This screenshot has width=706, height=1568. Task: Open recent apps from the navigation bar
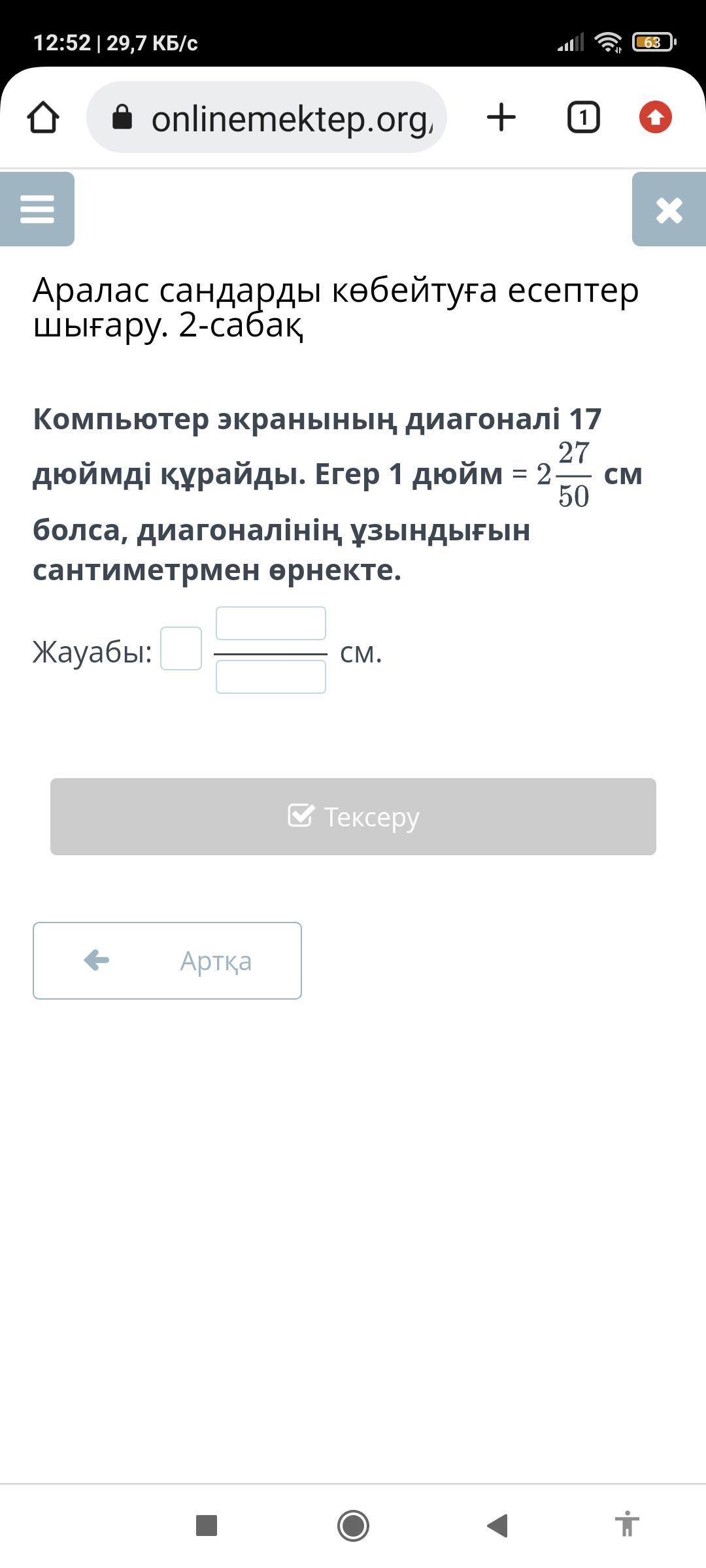(x=207, y=1526)
